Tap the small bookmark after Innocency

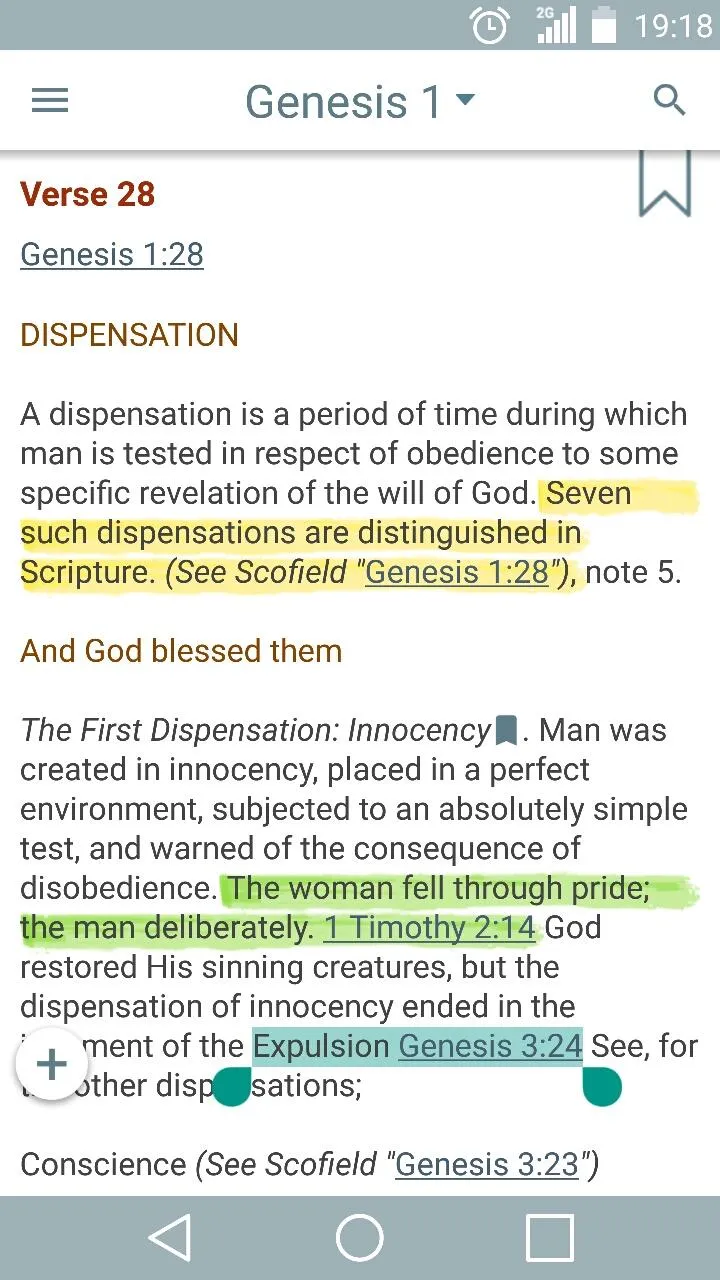[507, 731]
